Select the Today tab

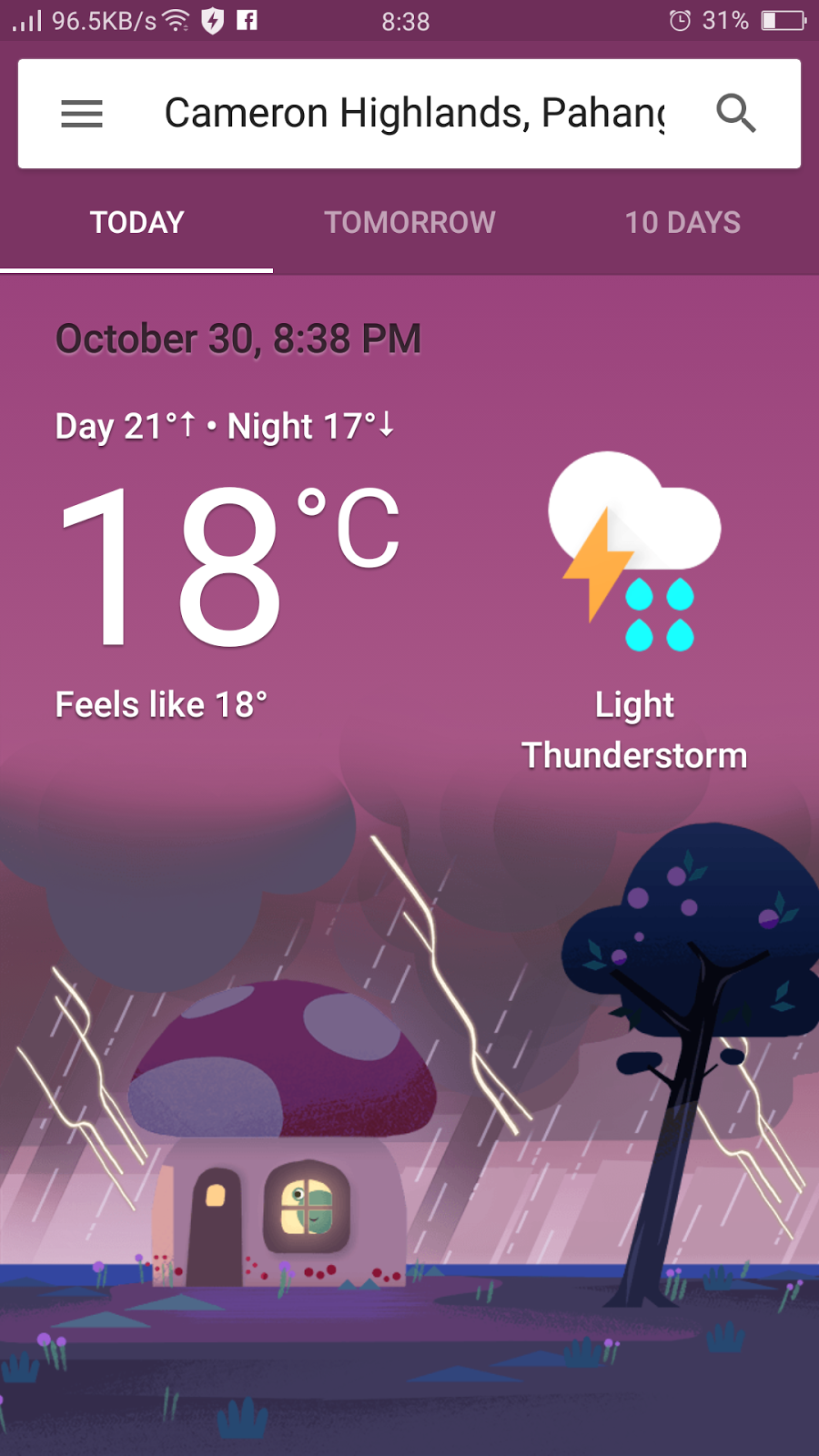click(x=136, y=223)
